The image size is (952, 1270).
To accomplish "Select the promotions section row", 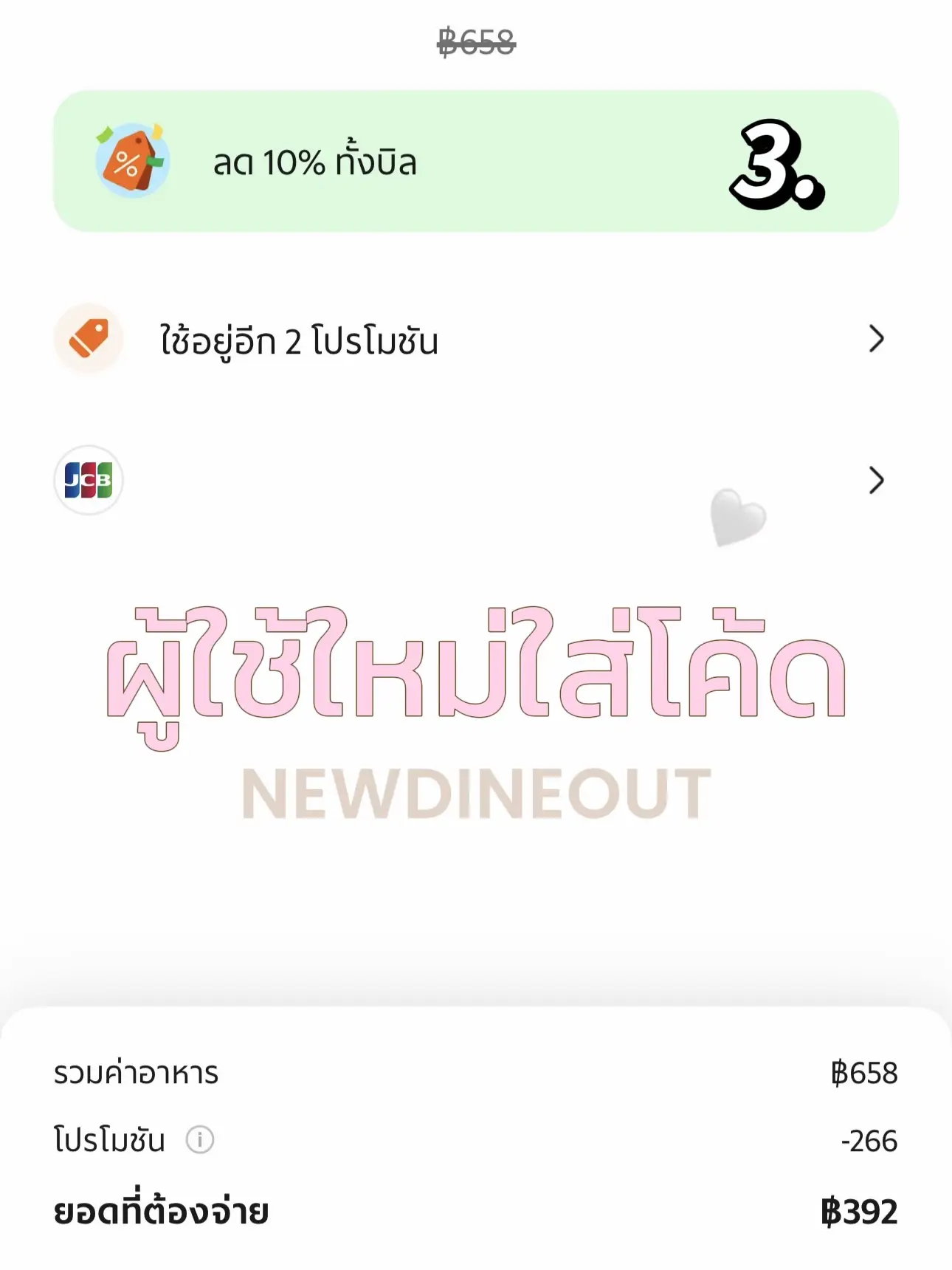I will coord(476,340).
